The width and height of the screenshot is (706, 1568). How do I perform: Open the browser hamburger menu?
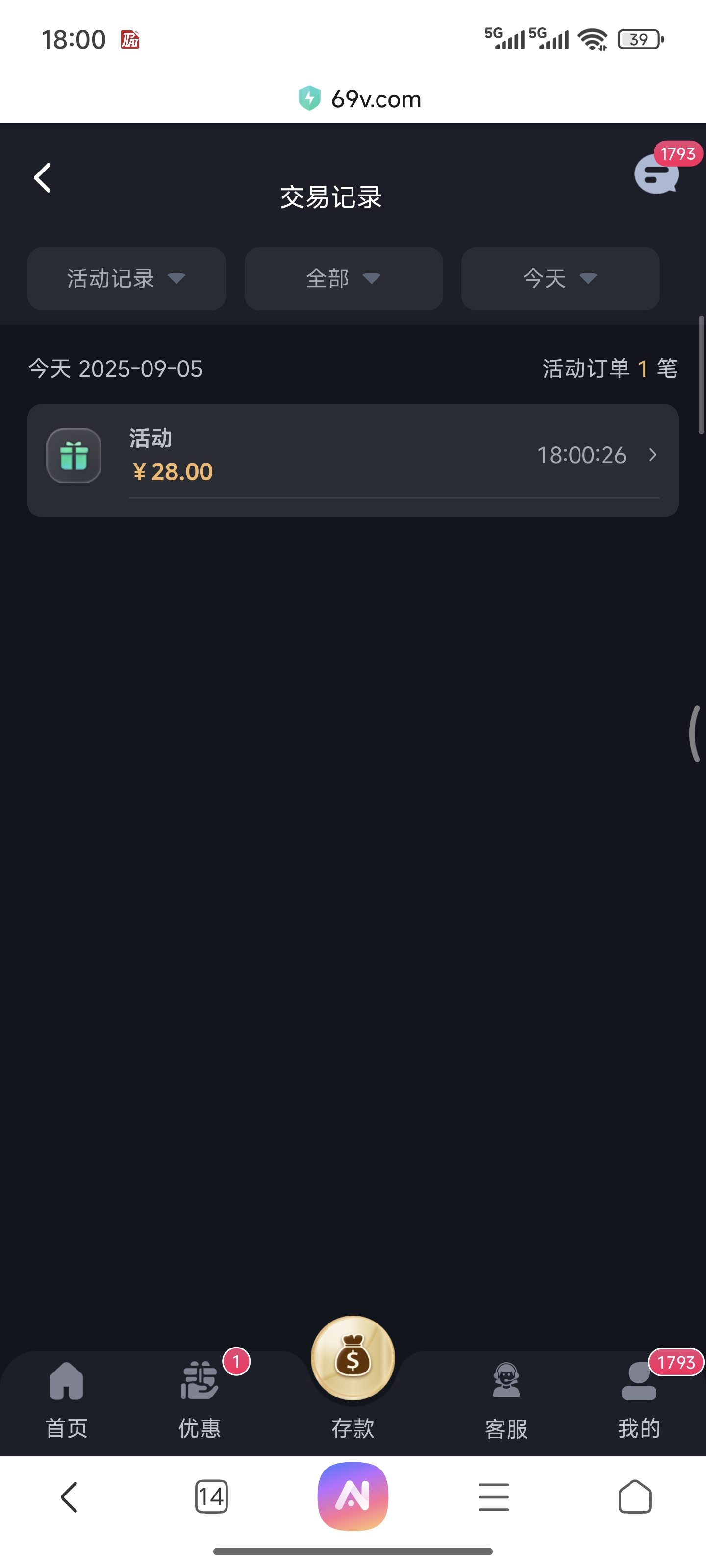493,1497
